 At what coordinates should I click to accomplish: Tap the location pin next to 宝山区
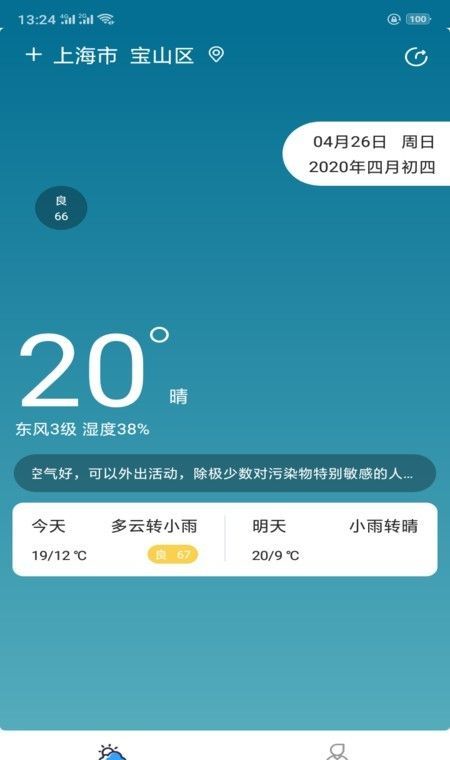click(216, 54)
